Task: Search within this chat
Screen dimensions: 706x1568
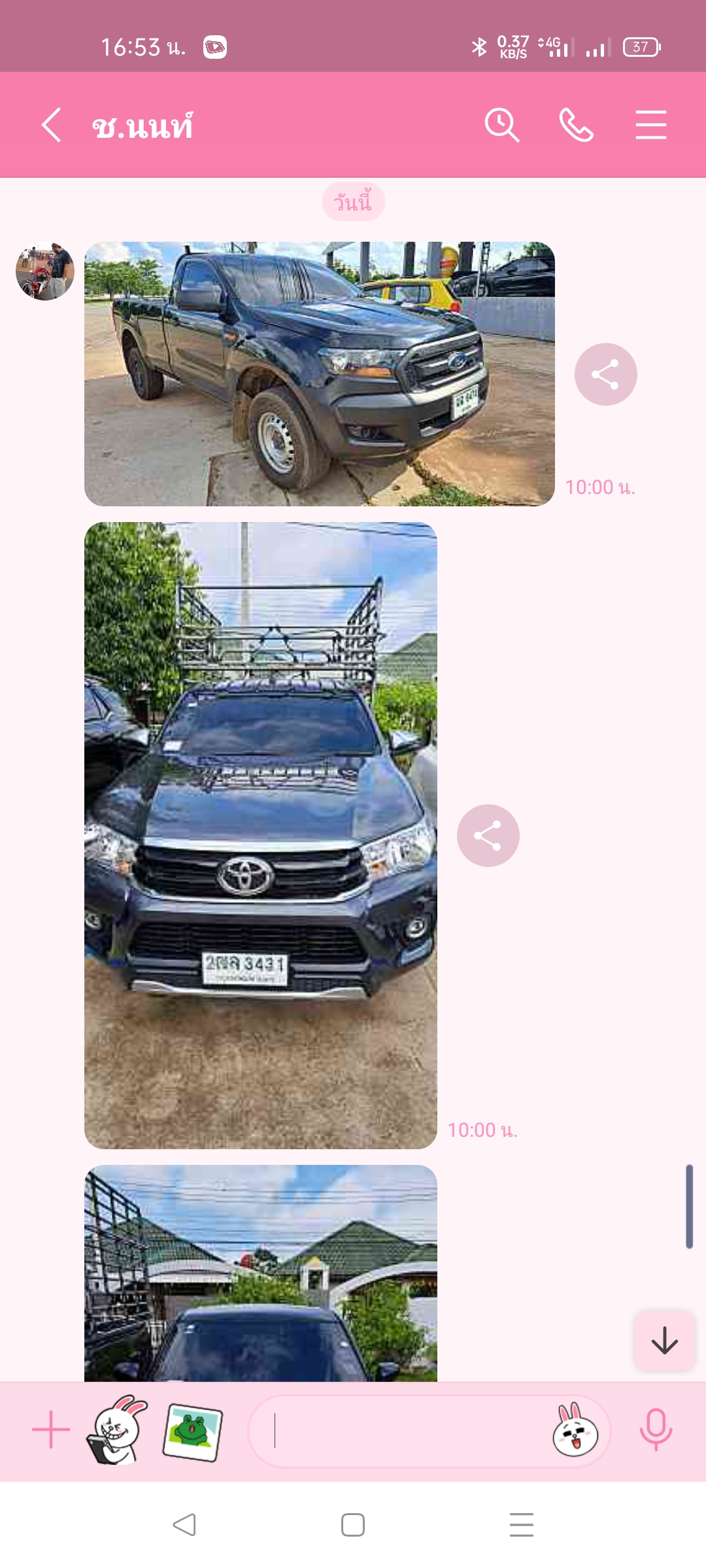Action: (x=501, y=125)
